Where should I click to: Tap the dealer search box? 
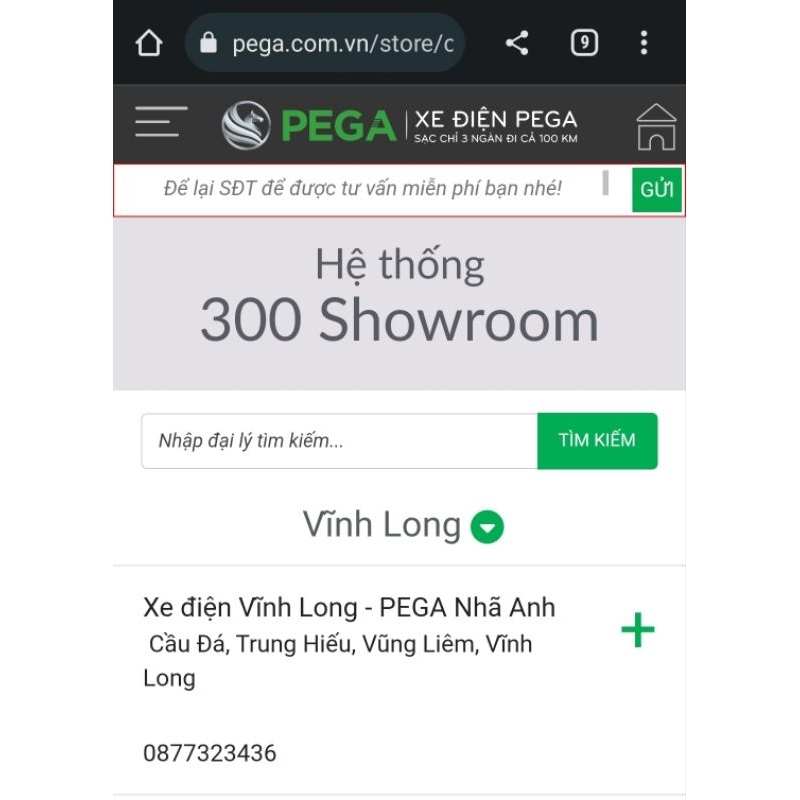pos(339,441)
